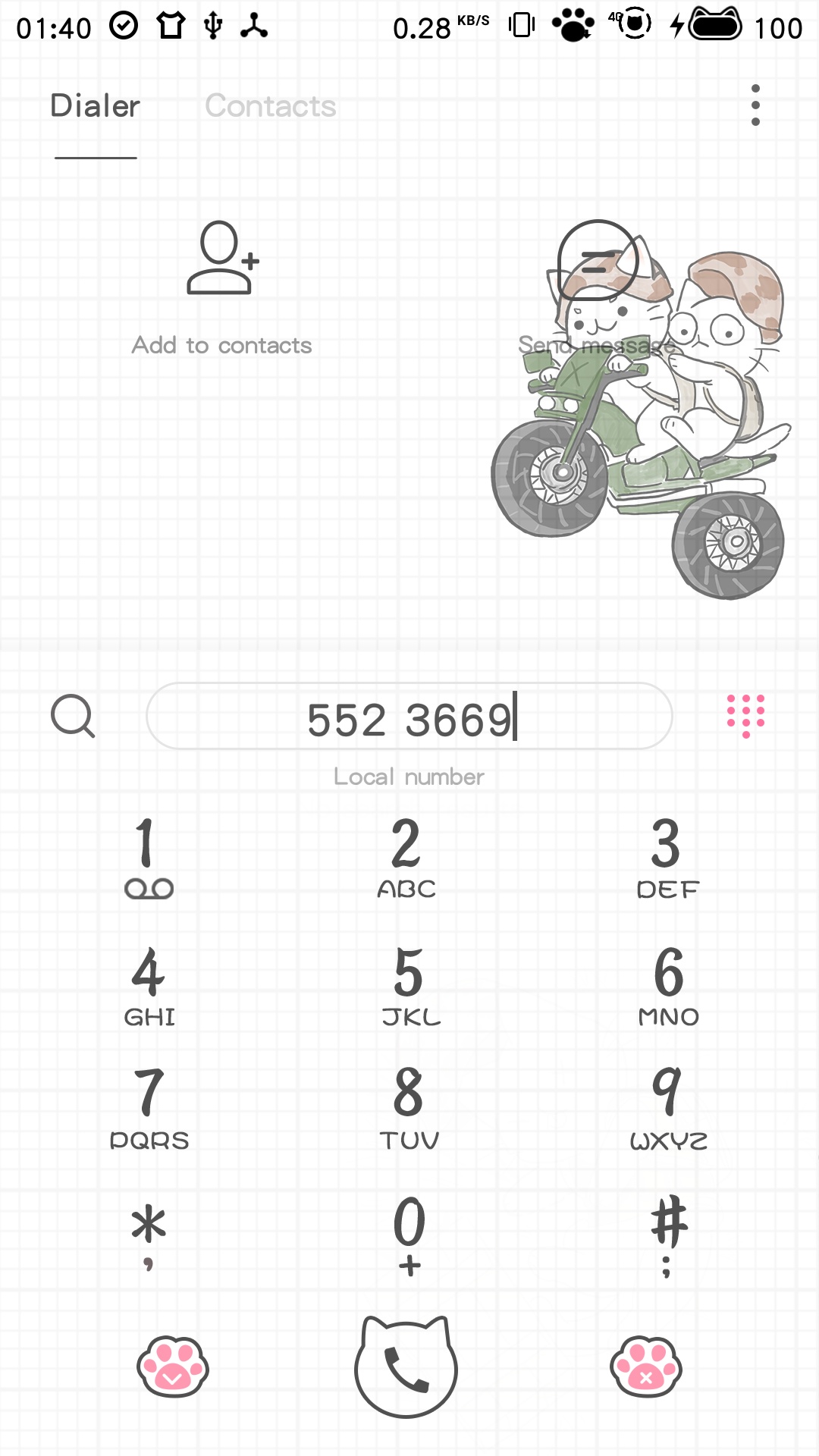Enter digit 2 ABC

point(407,857)
